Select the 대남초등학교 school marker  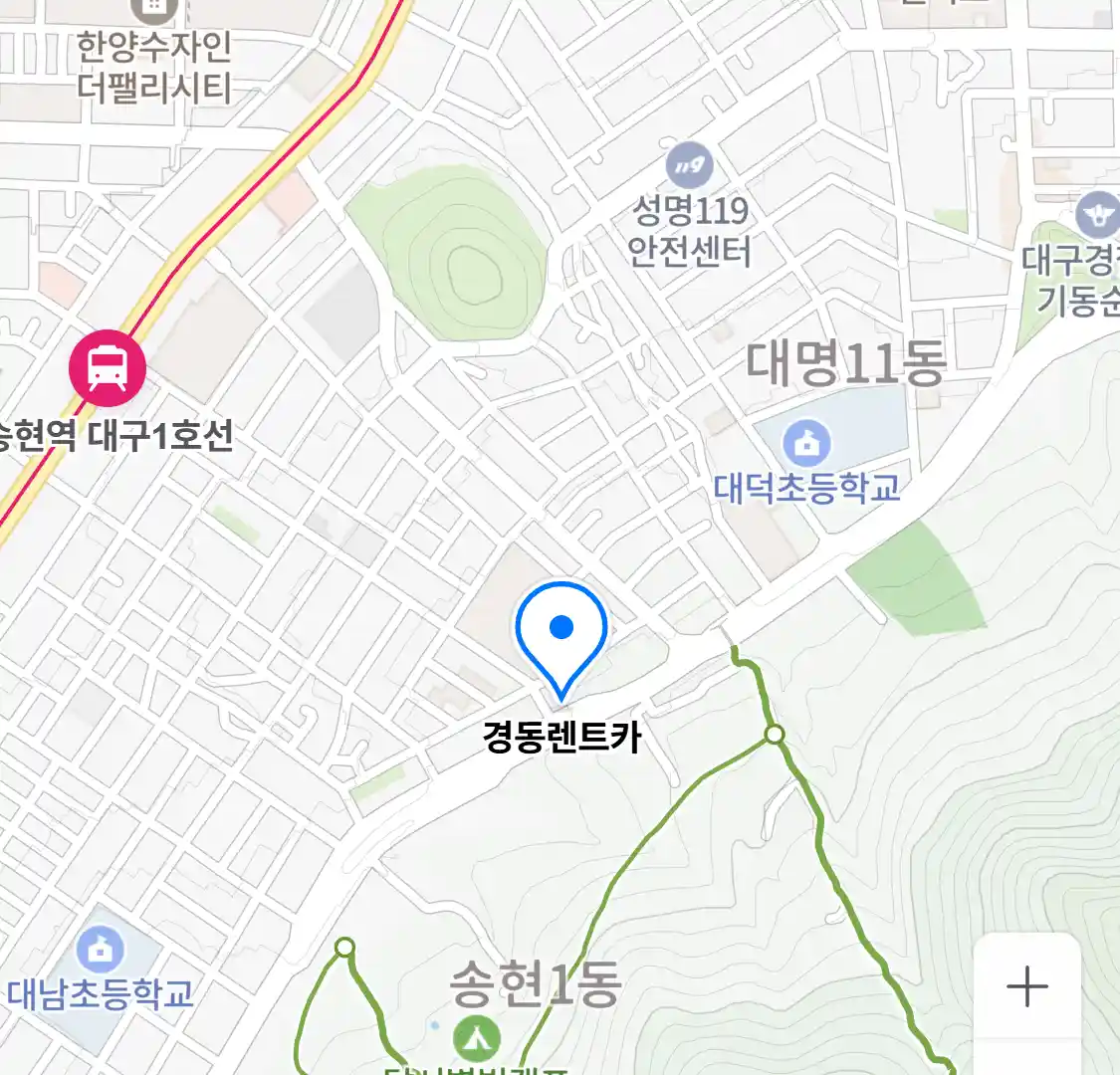tap(100, 949)
